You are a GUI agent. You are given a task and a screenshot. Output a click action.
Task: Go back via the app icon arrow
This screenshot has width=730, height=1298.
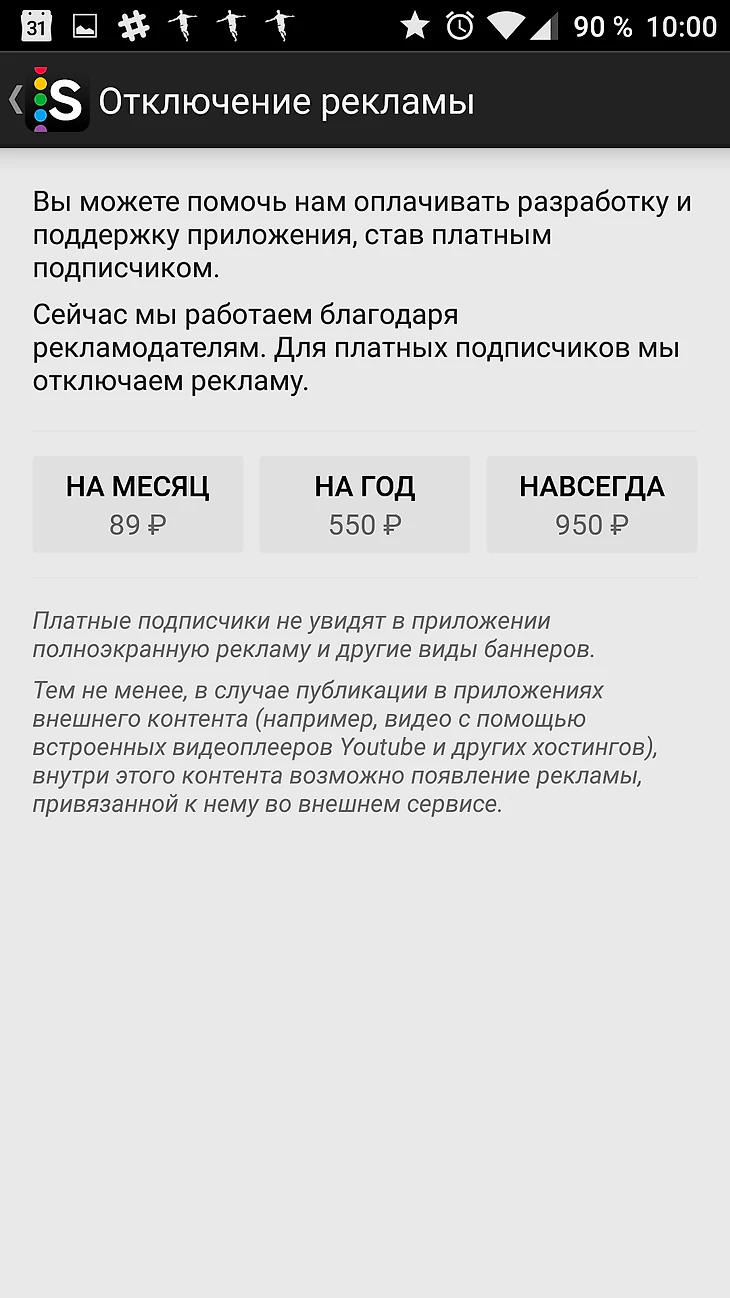[48, 101]
